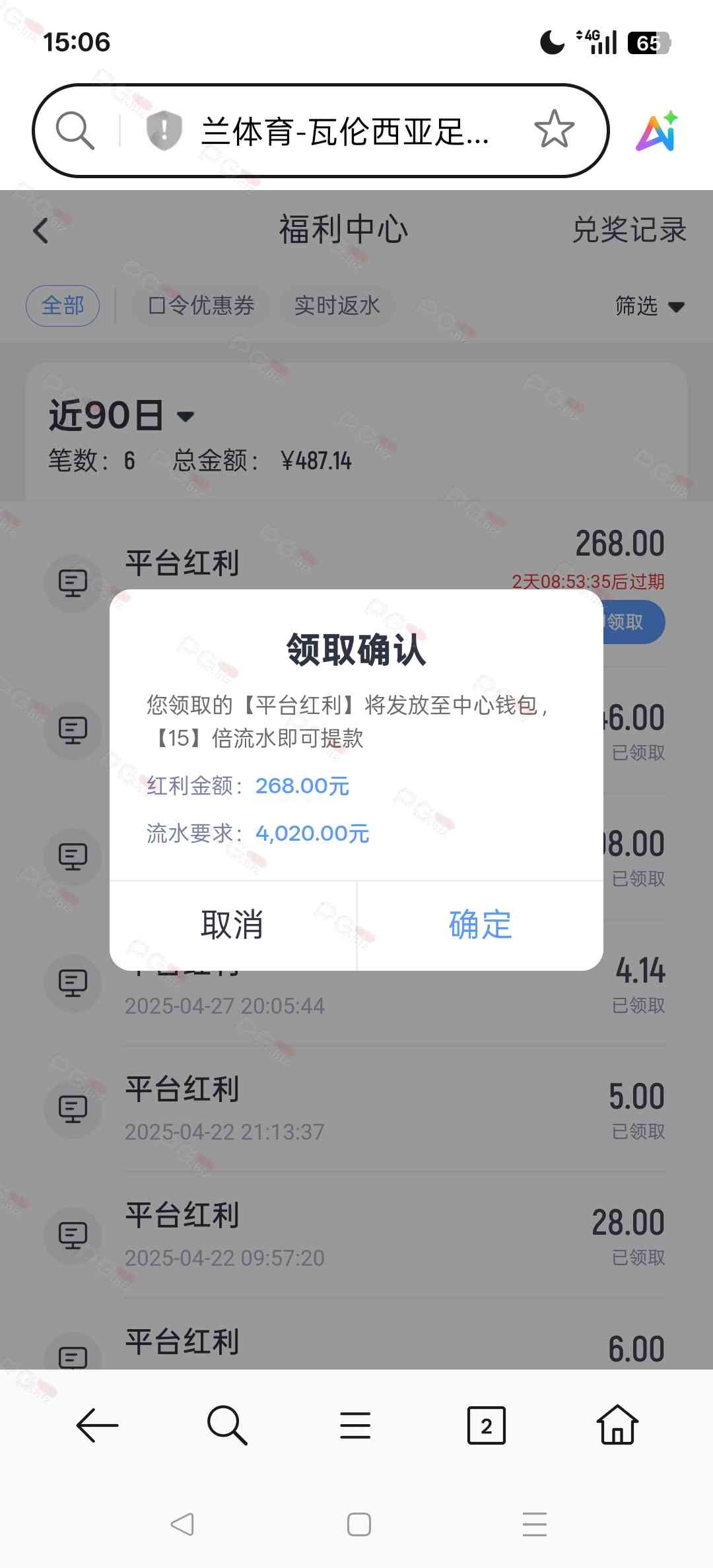Expand the 筛选 filter dropdown

648,306
